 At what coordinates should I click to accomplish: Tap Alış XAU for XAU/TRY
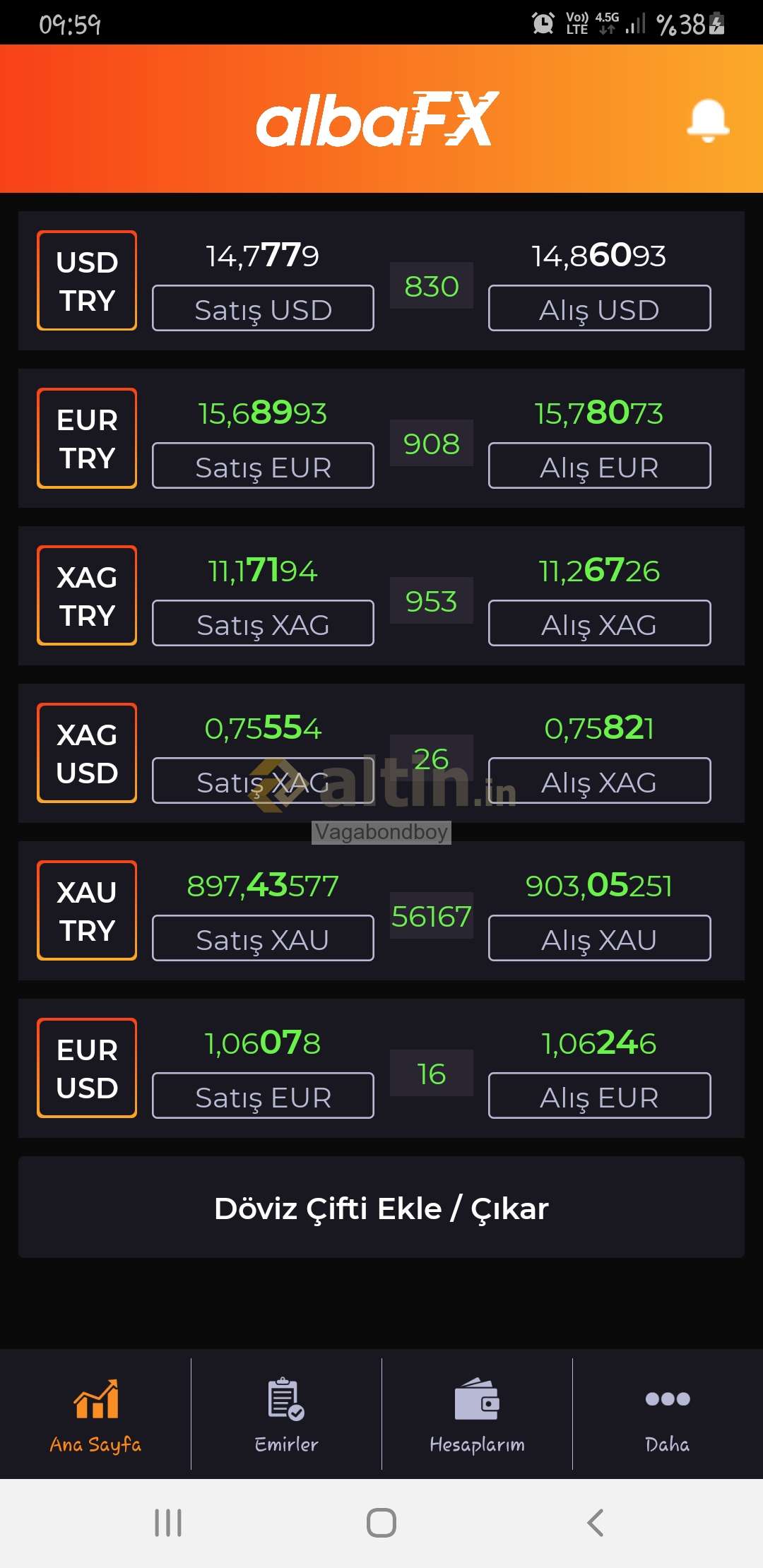(599, 939)
